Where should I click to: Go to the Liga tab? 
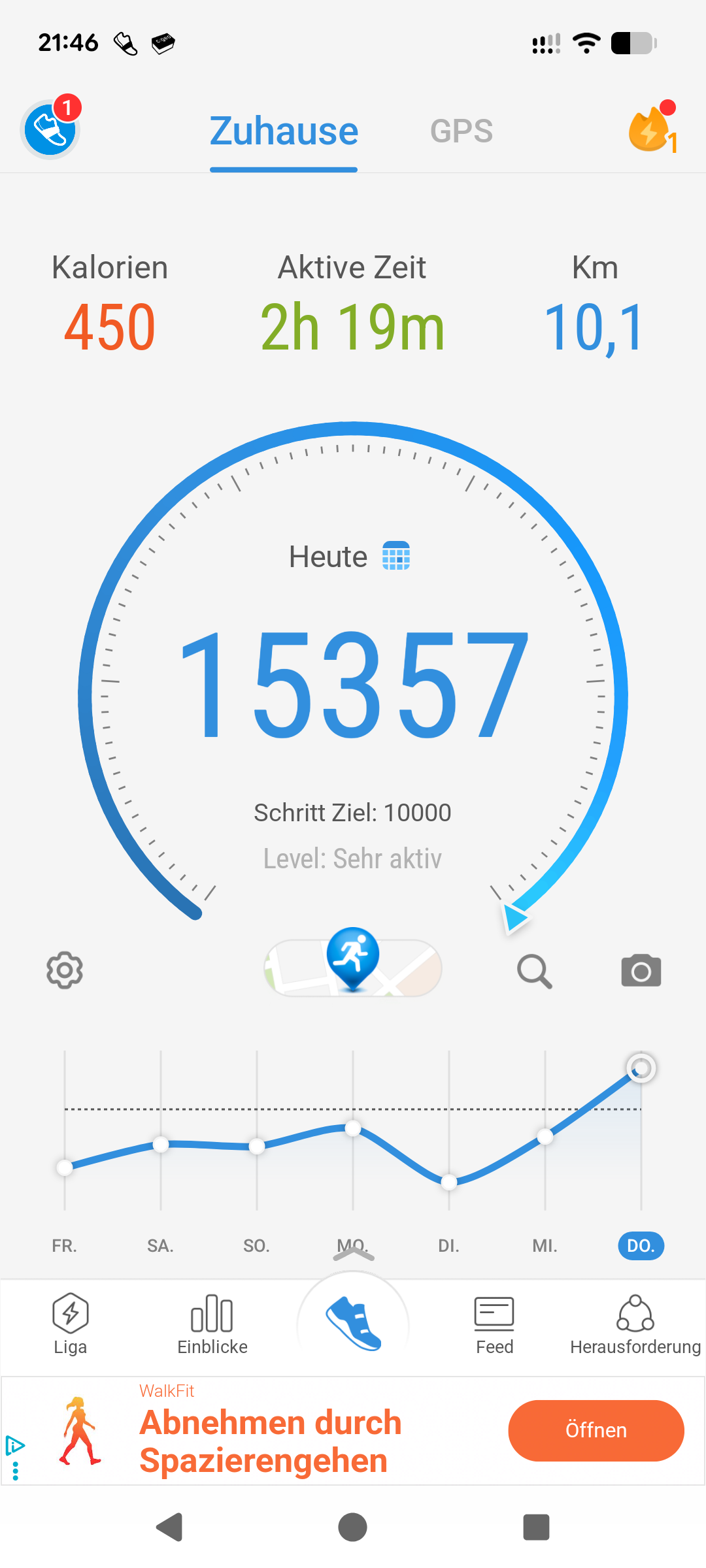point(70,1324)
